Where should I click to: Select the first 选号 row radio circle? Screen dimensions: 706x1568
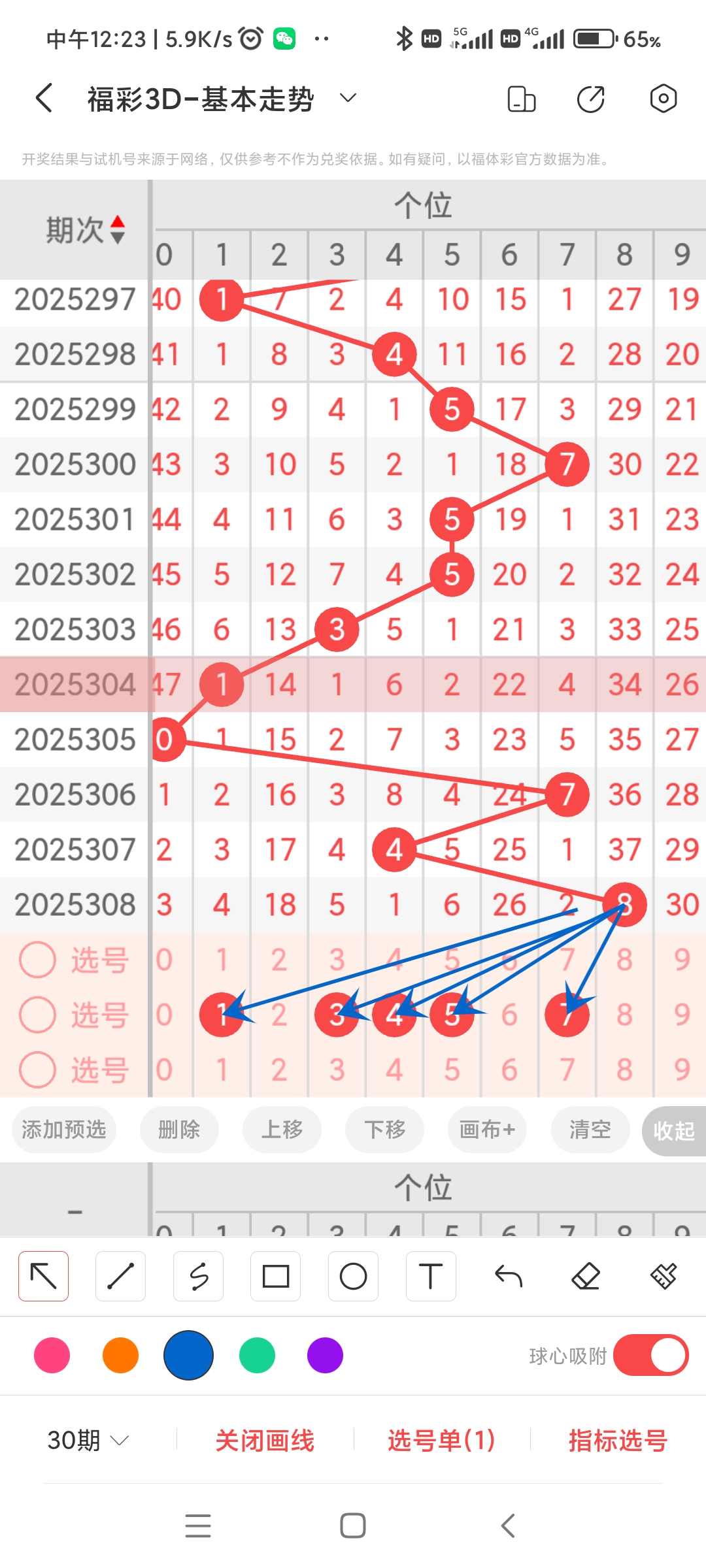click(38, 960)
